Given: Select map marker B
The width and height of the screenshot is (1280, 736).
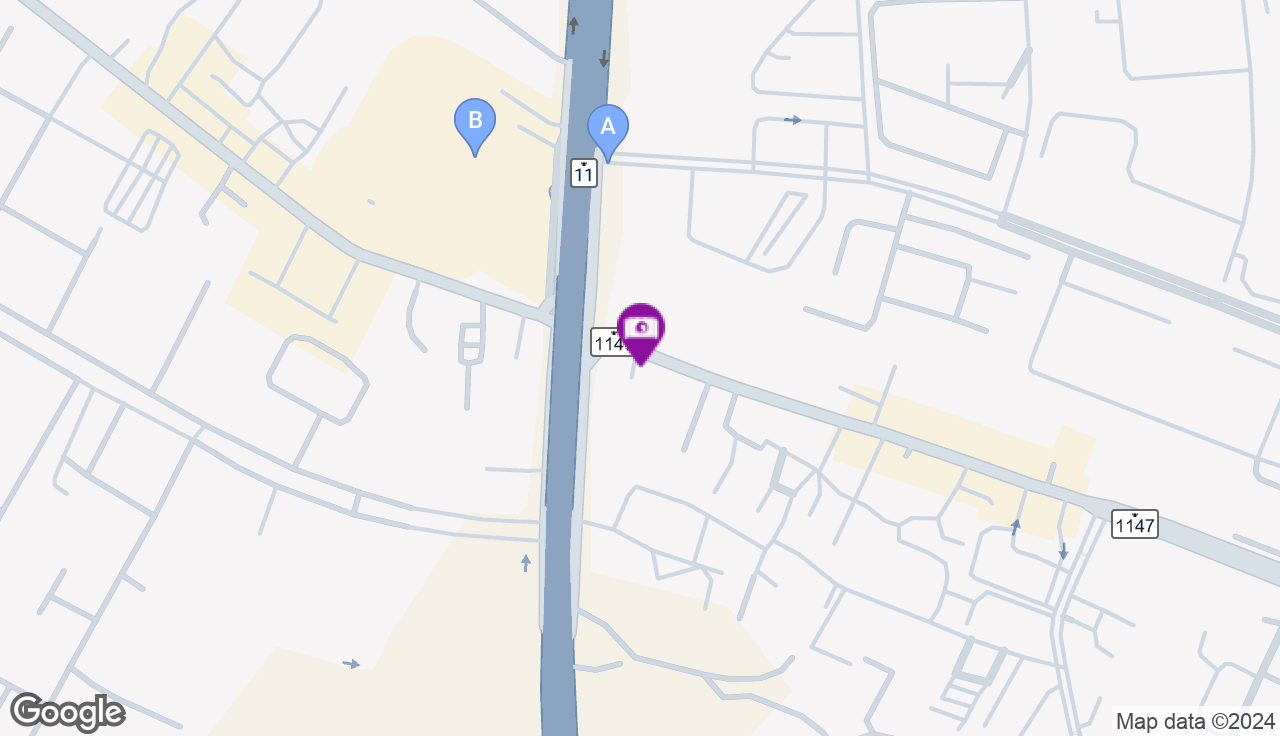Looking at the screenshot, I should coord(475,122).
